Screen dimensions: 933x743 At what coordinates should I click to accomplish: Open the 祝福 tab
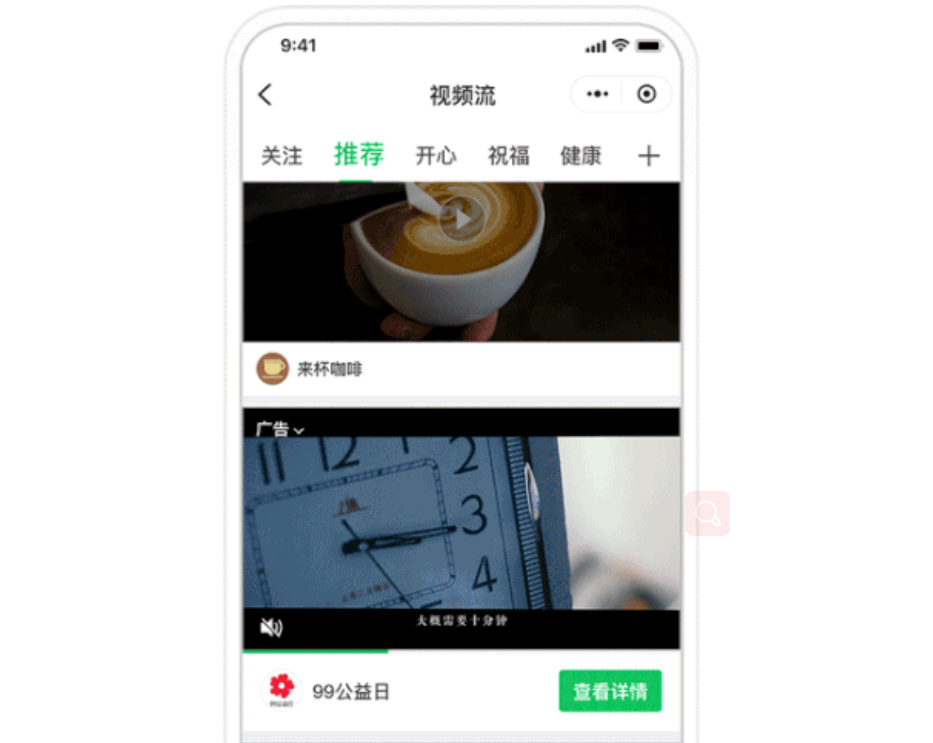click(508, 156)
